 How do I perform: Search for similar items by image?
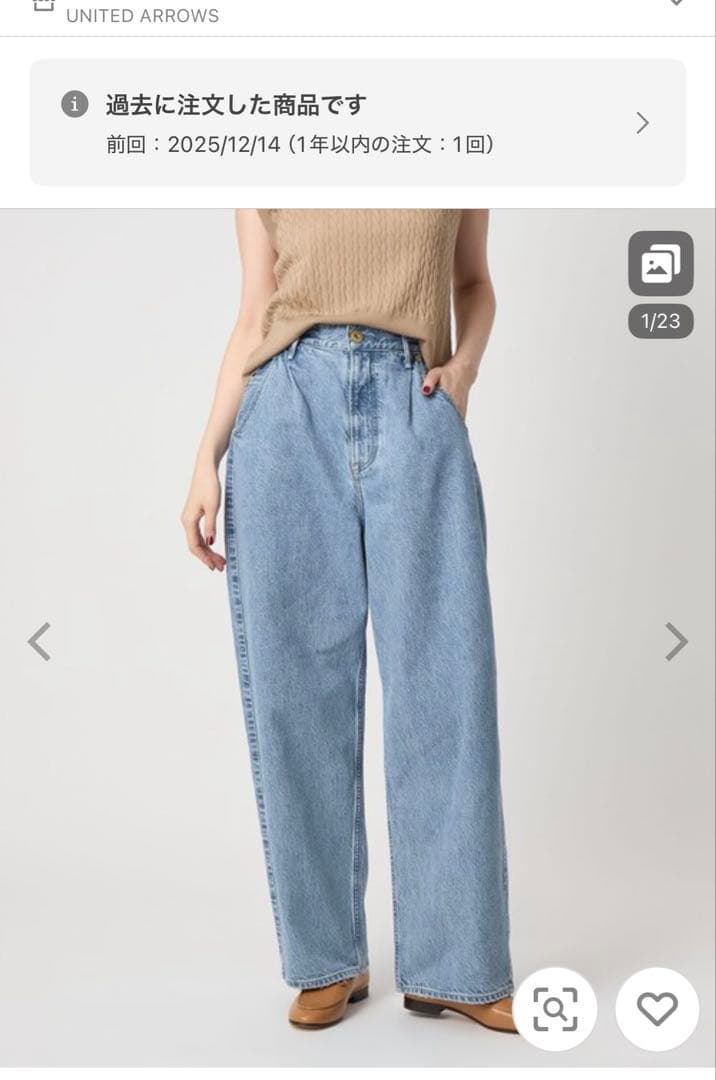[555, 1008]
